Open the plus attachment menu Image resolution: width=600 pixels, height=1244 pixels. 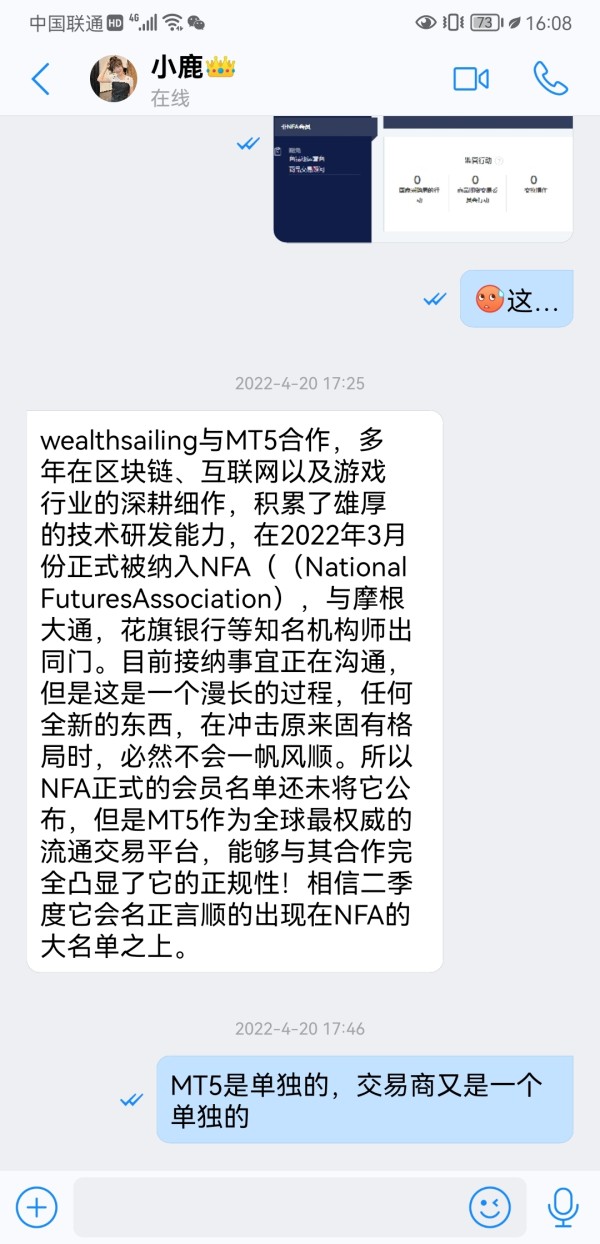(x=37, y=1207)
